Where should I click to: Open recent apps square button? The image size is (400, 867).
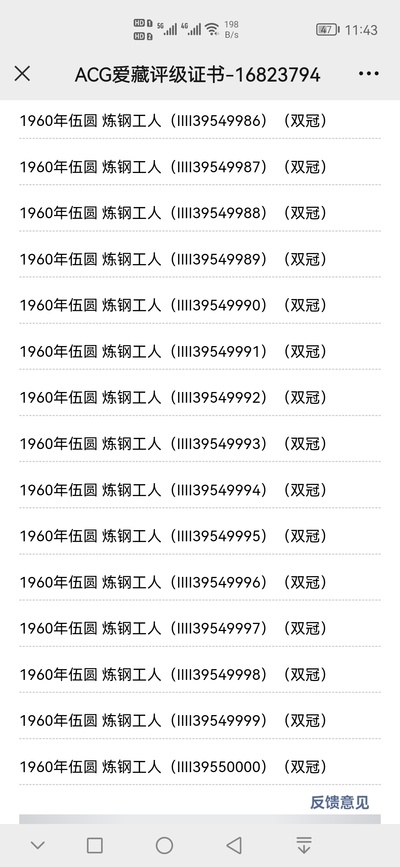95,845
